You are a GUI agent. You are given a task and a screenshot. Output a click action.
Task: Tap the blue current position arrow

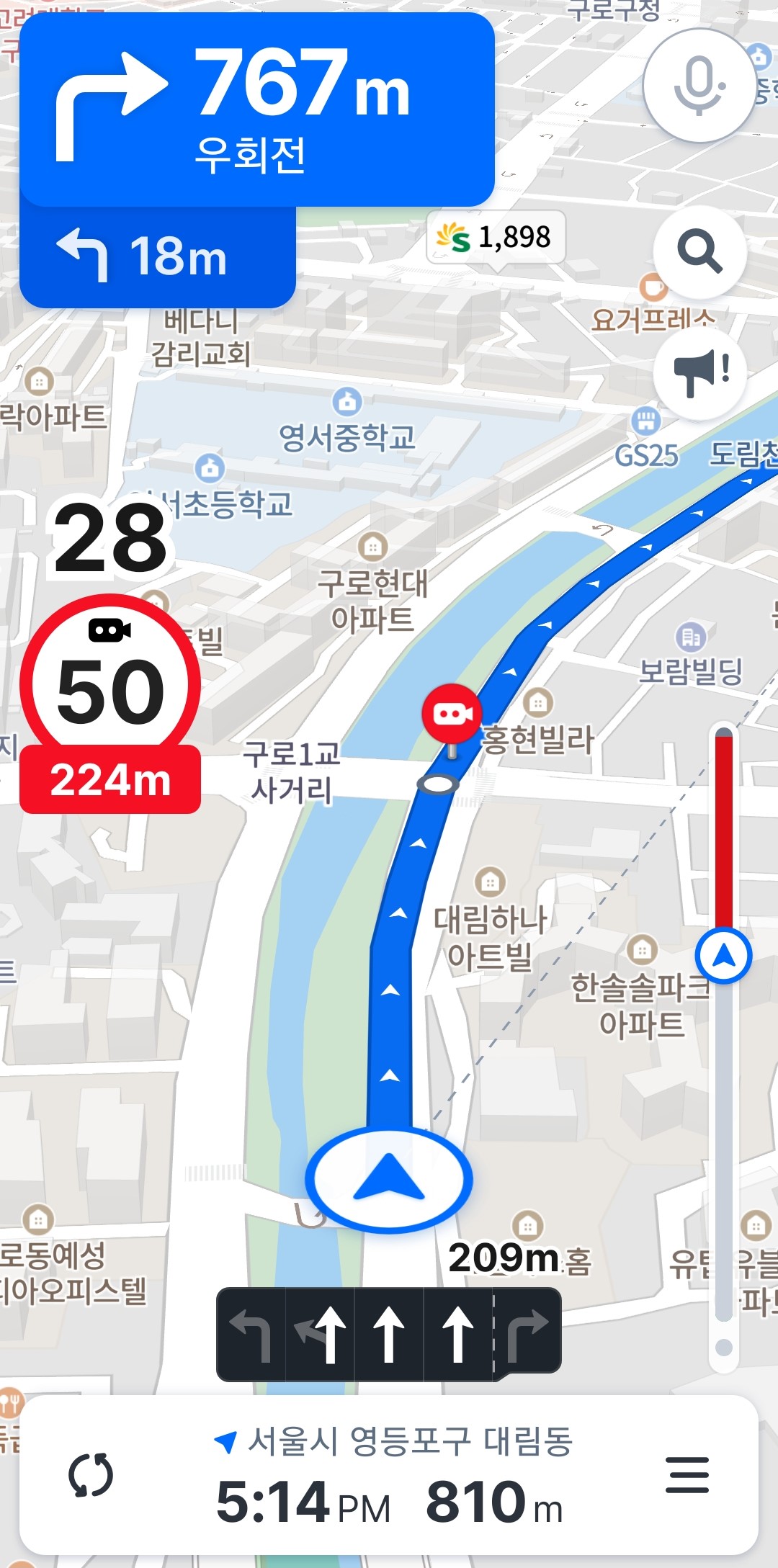[x=389, y=1181]
